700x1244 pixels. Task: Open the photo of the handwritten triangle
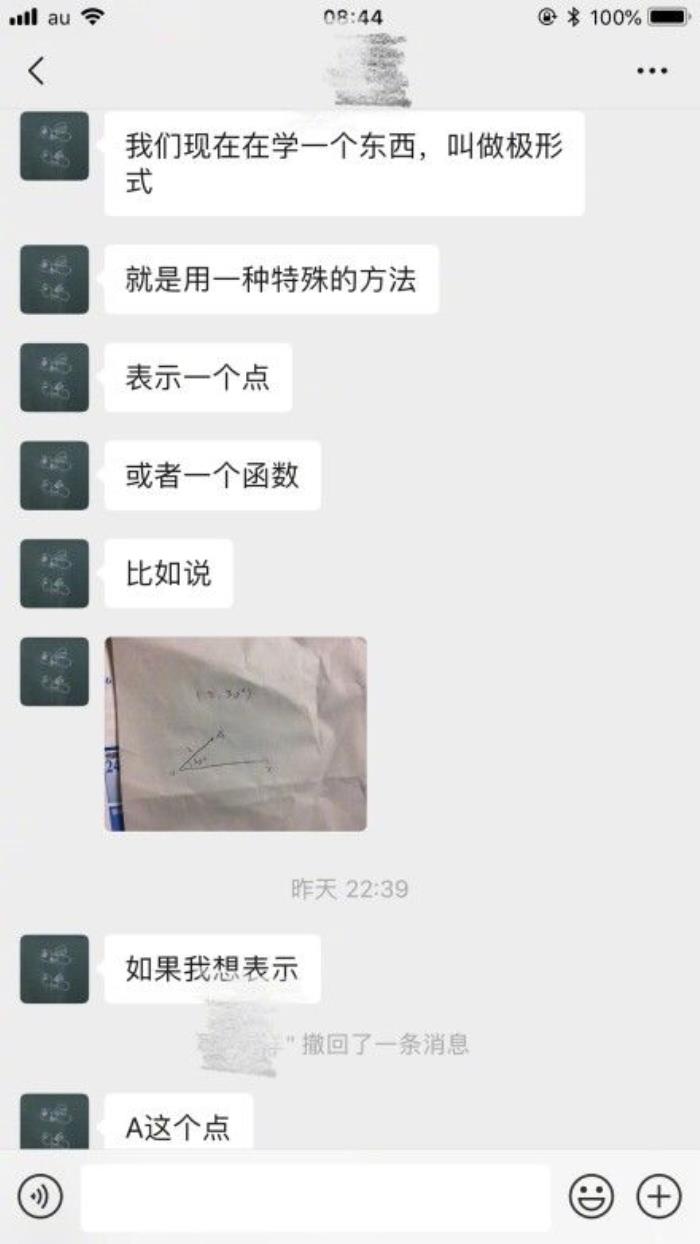236,734
